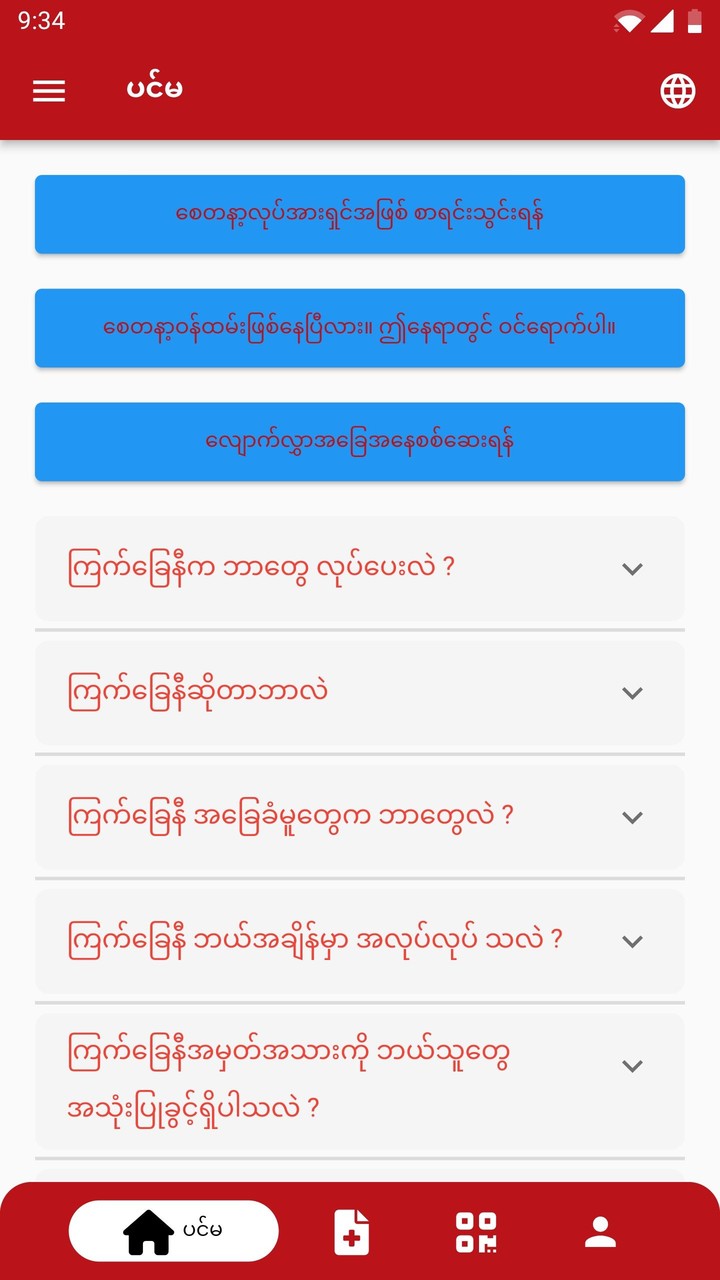Tap the profile person icon
The image size is (720, 1280).
pyautogui.click(x=600, y=1230)
